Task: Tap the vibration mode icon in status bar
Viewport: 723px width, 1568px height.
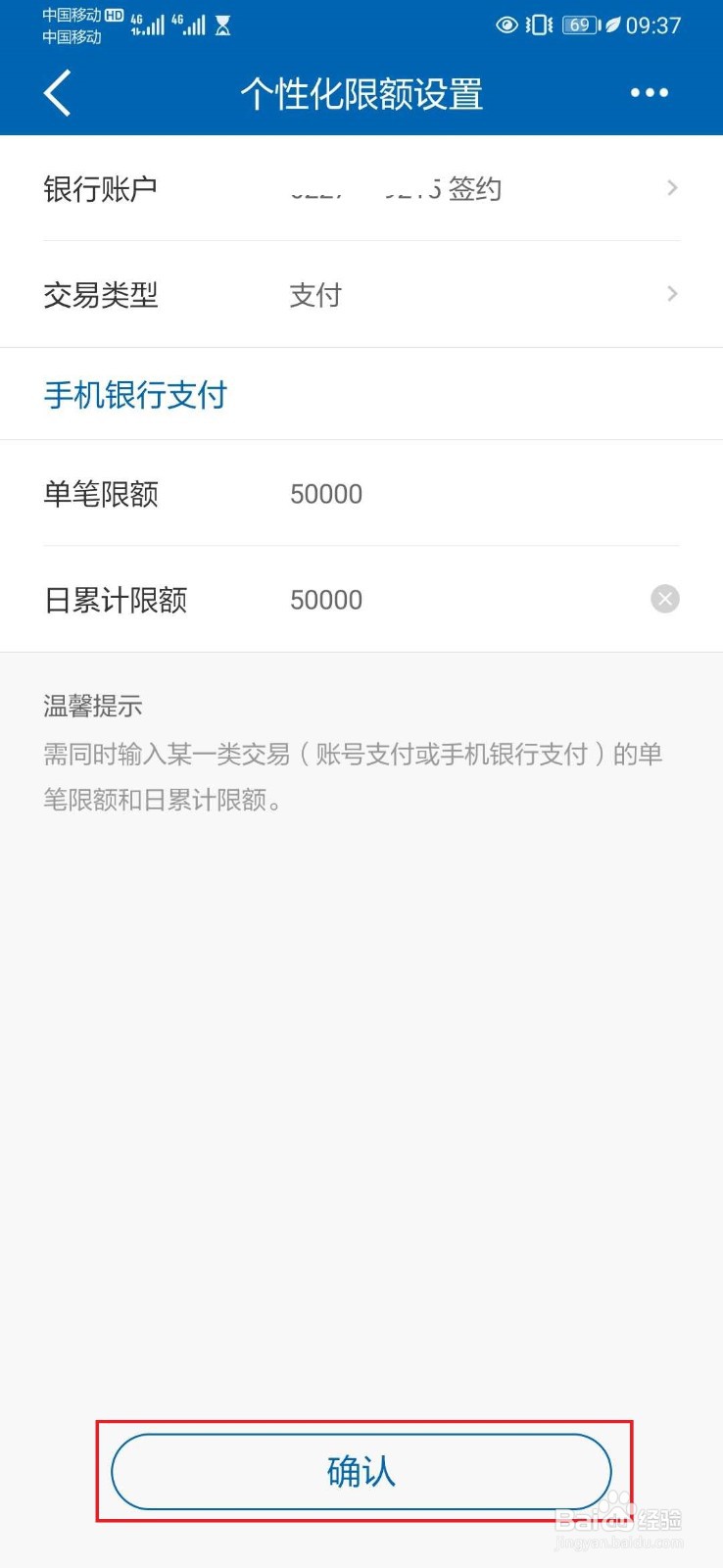Action: pos(537,25)
